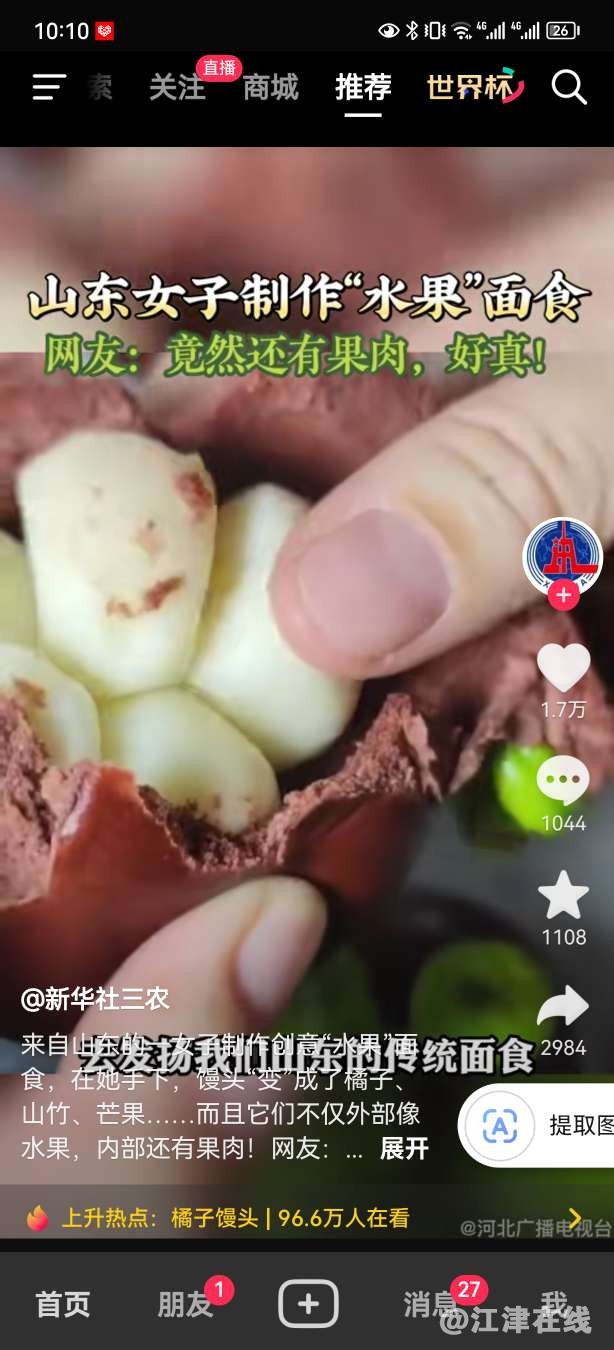This screenshot has height=1350, width=614.
Task: Create a new post with the plus button
Action: (x=308, y=1304)
